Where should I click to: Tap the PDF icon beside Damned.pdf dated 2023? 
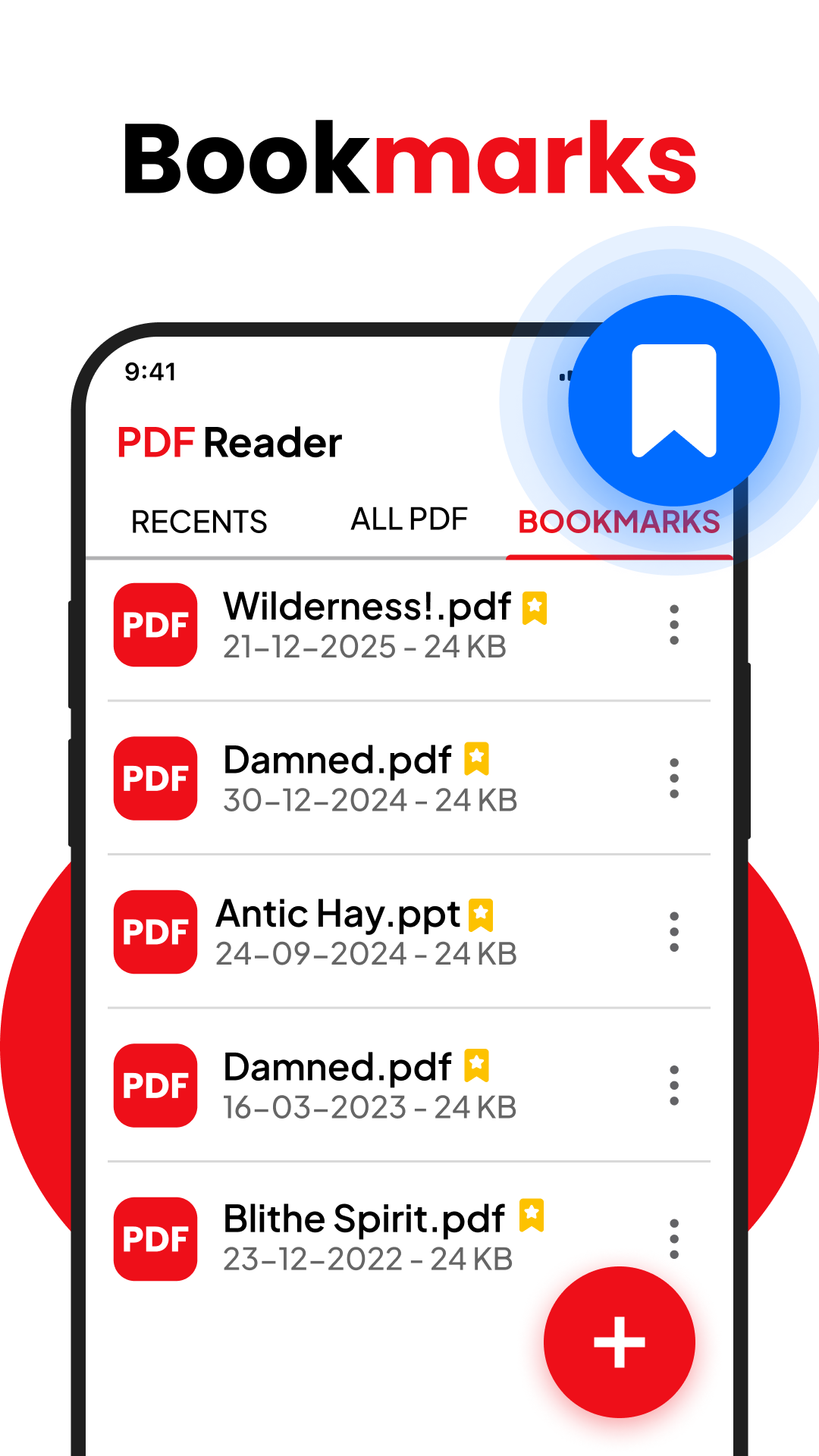(155, 1084)
